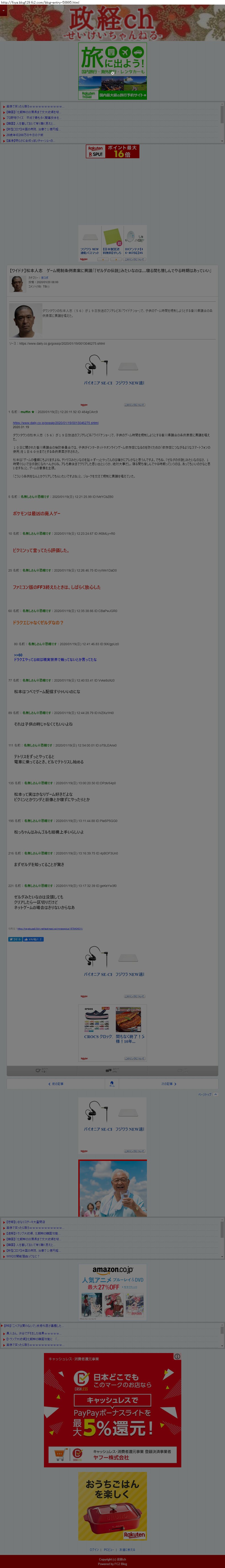Image resolution: width=225 pixels, height=1568 pixels.
Task: Go to the previous article (前の記事)
Action: click(56, 1083)
